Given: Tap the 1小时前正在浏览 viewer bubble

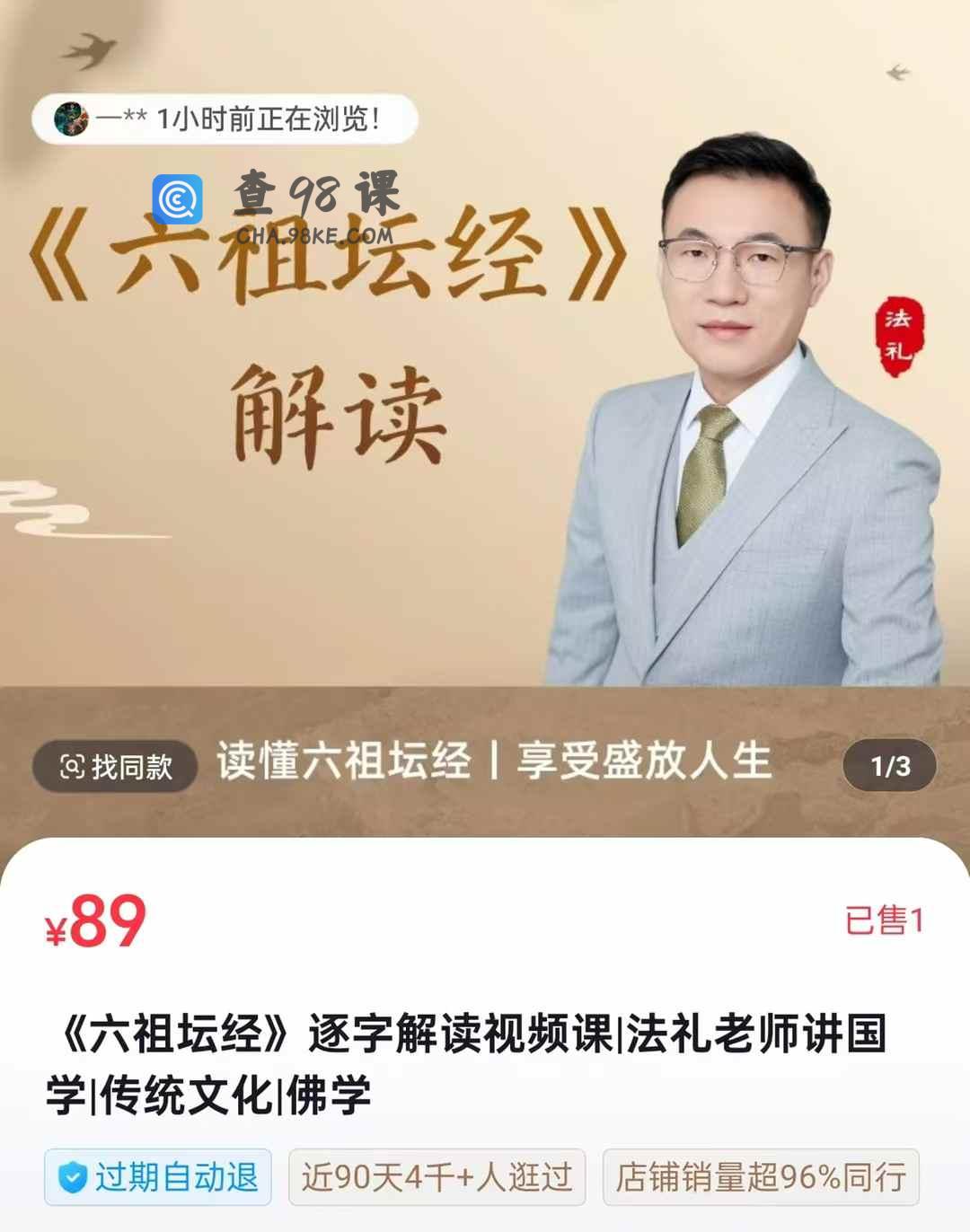Looking at the screenshot, I should coord(225,119).
